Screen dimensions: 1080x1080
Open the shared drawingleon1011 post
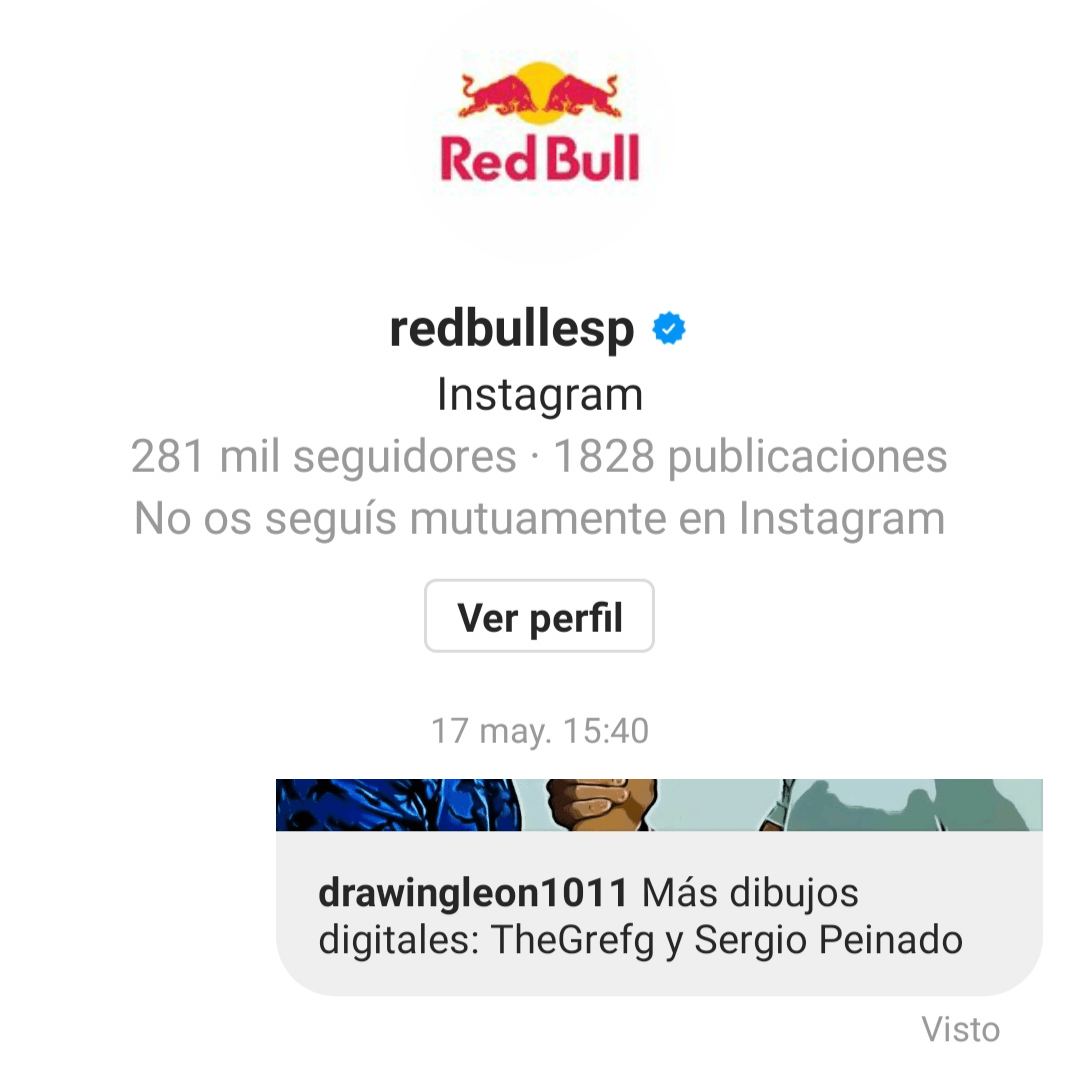click(x=658, y=886)
